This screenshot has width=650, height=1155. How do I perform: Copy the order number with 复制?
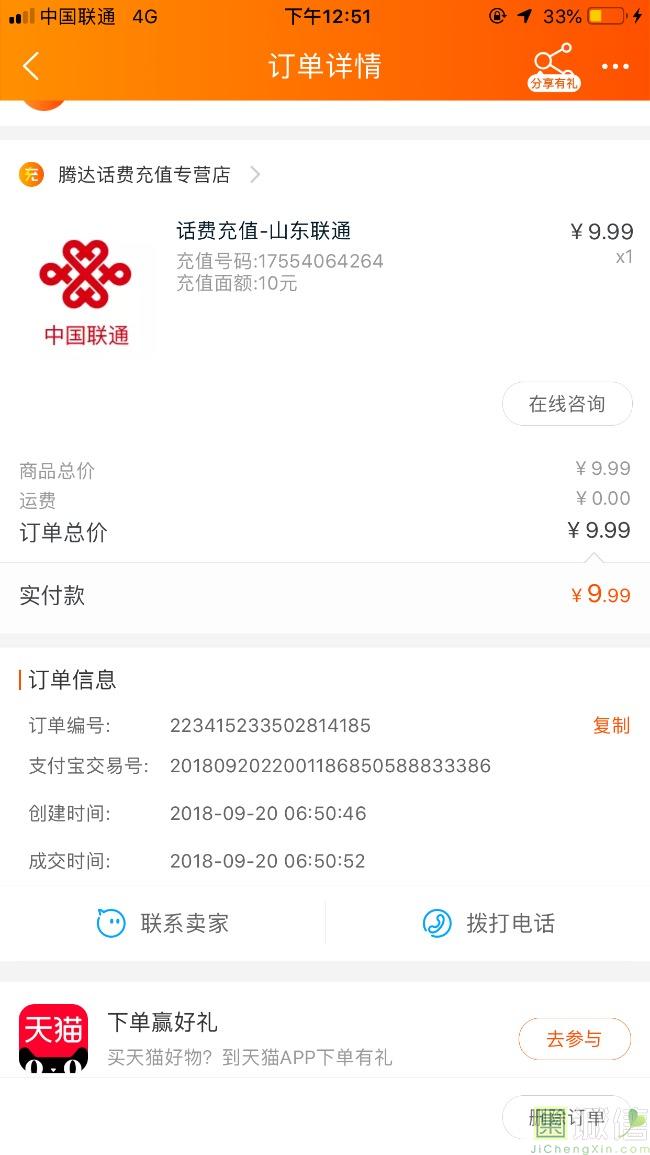pyautogui.click(x=612, y=726)
